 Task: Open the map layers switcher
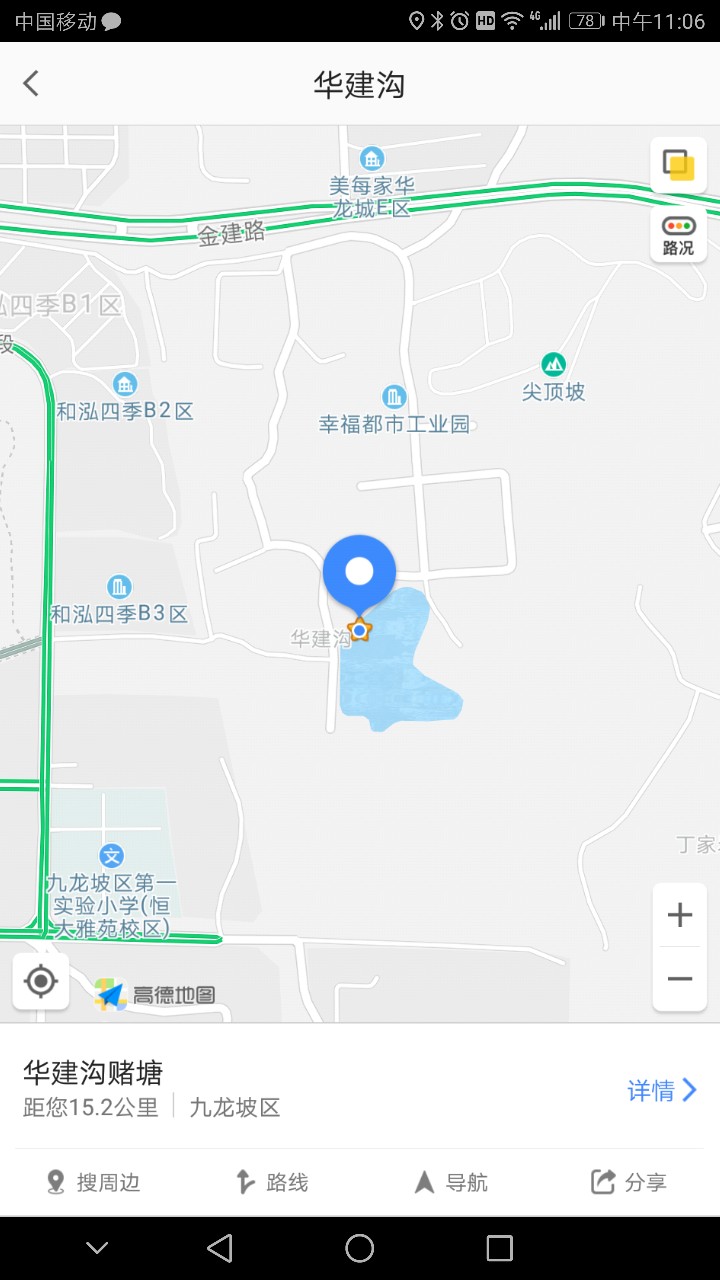[678, 165]
